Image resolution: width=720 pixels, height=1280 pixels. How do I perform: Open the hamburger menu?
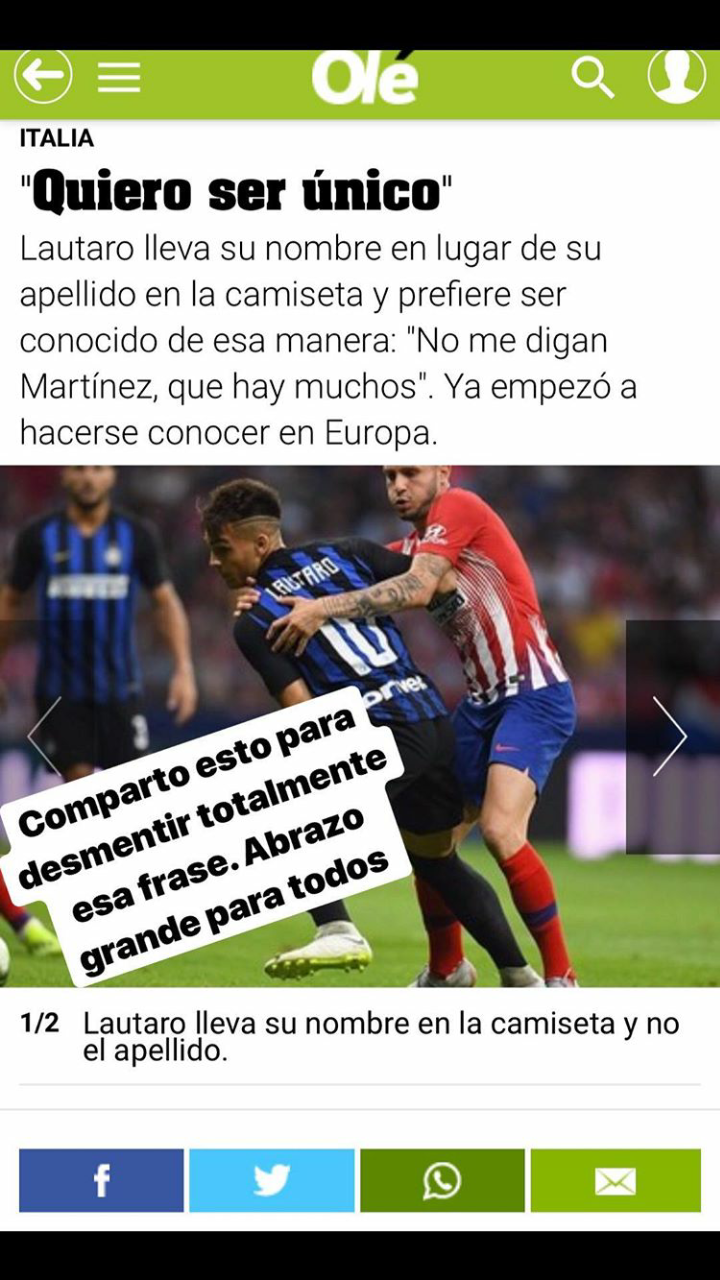tap(118, 77)
